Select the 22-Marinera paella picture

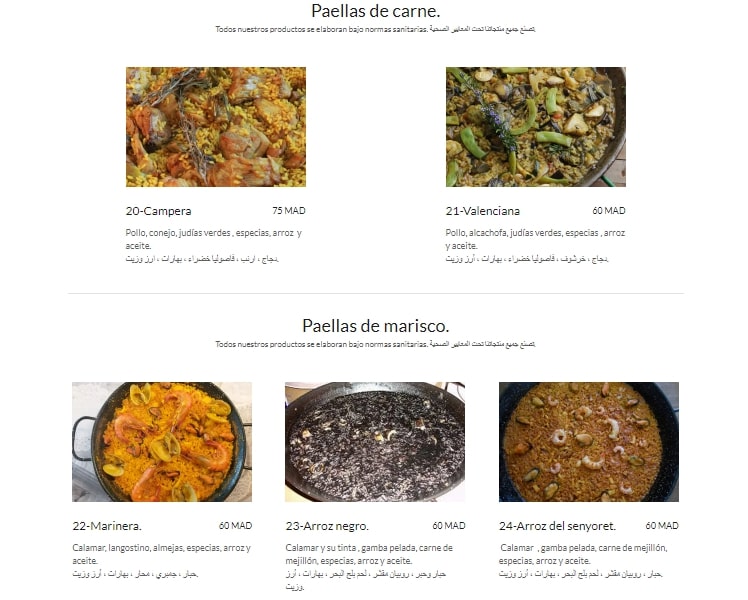click(161, 442)
